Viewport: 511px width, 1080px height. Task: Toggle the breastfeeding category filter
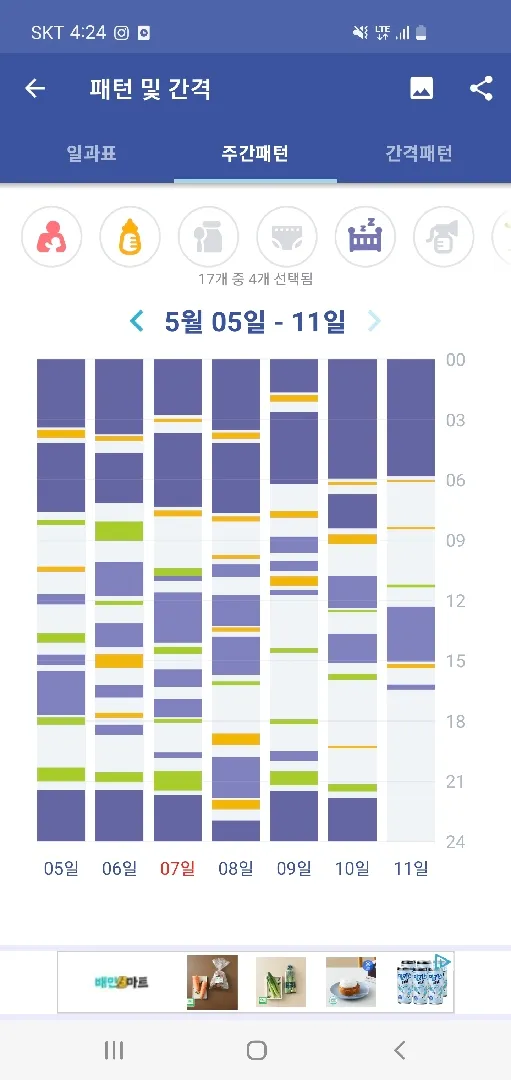pos(52,237)
